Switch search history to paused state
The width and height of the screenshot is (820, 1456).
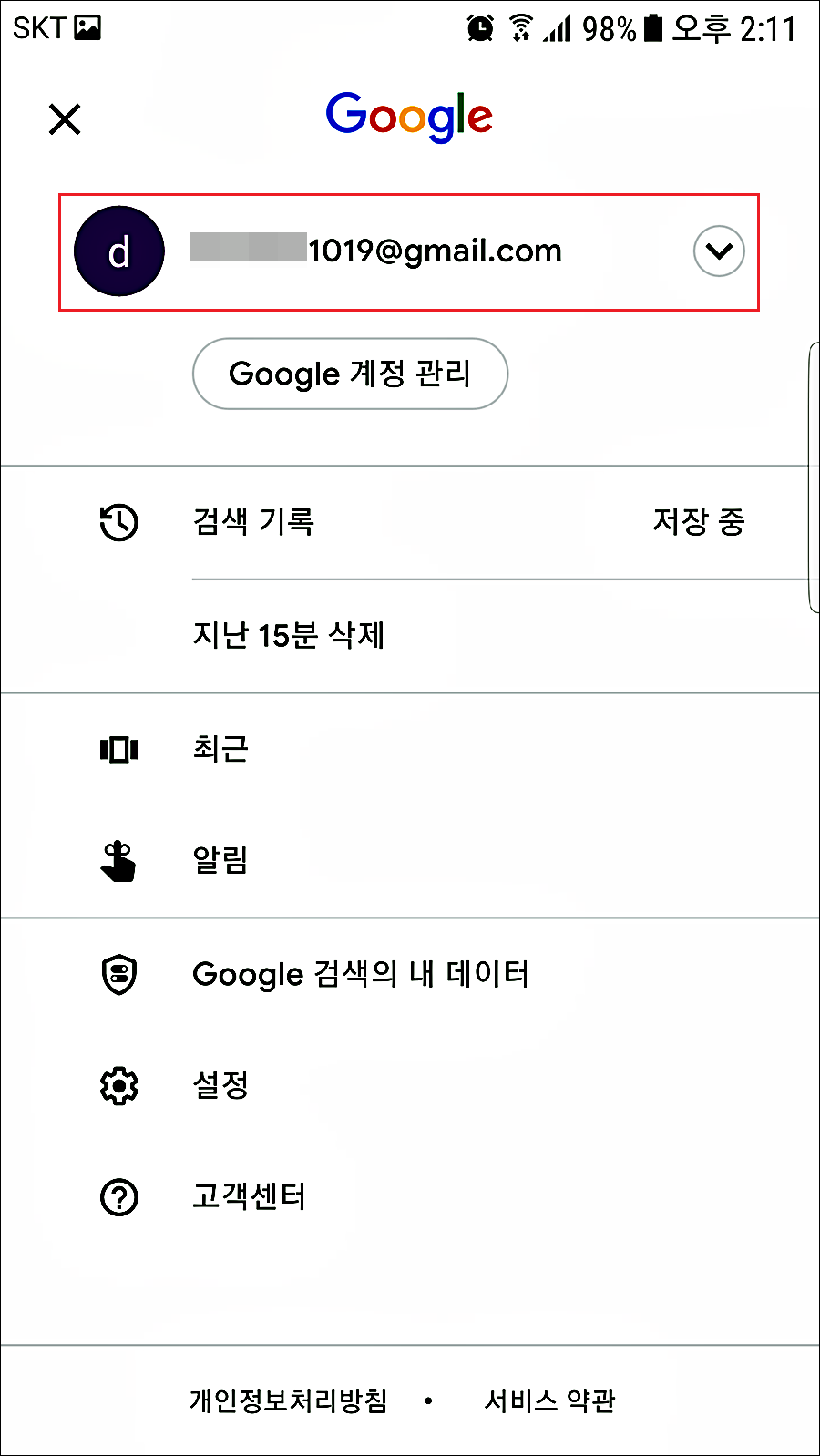click(698, 522)
